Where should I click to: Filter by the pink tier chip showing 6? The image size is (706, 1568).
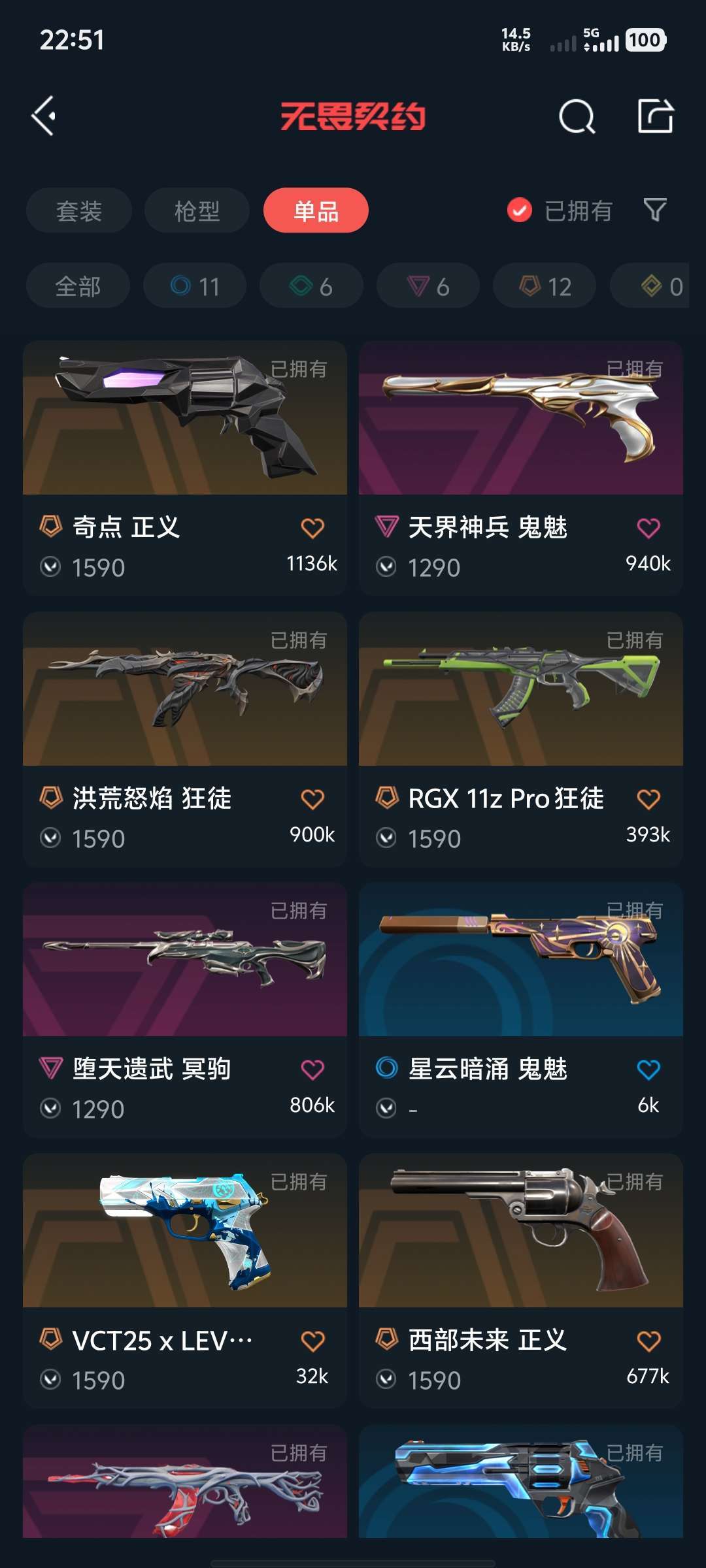pos(428,286)
